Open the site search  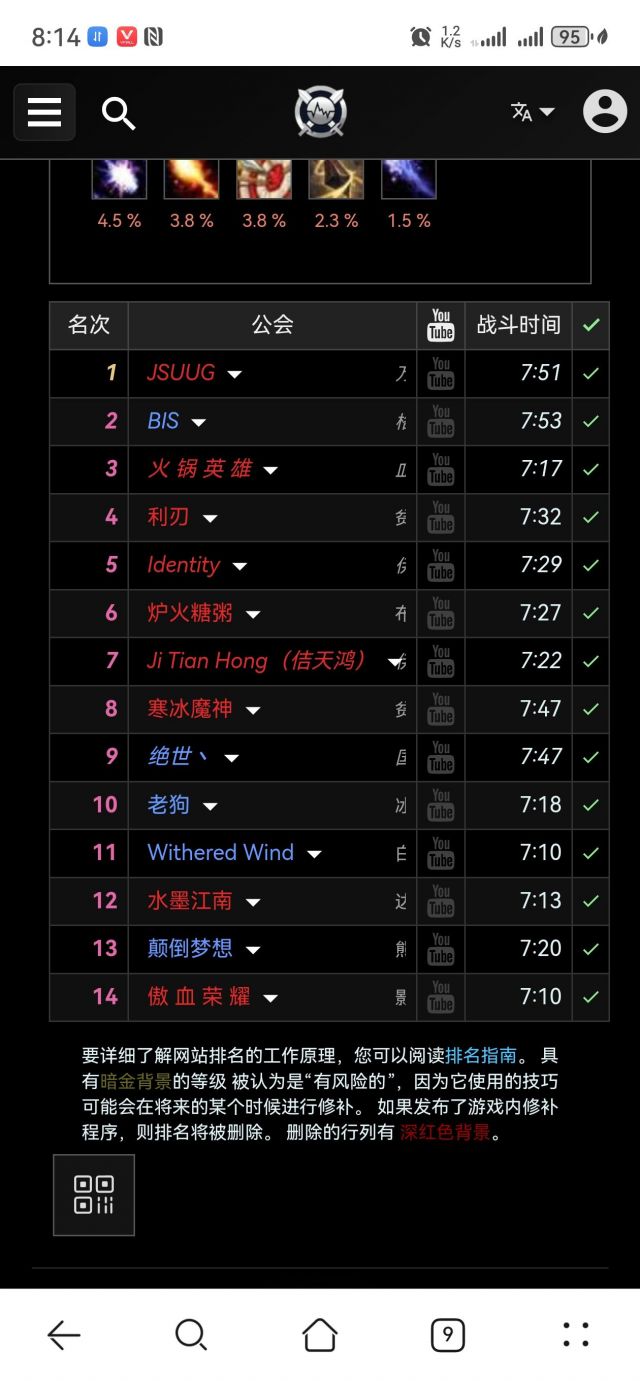pyautogui.click(x=118, y=113)
